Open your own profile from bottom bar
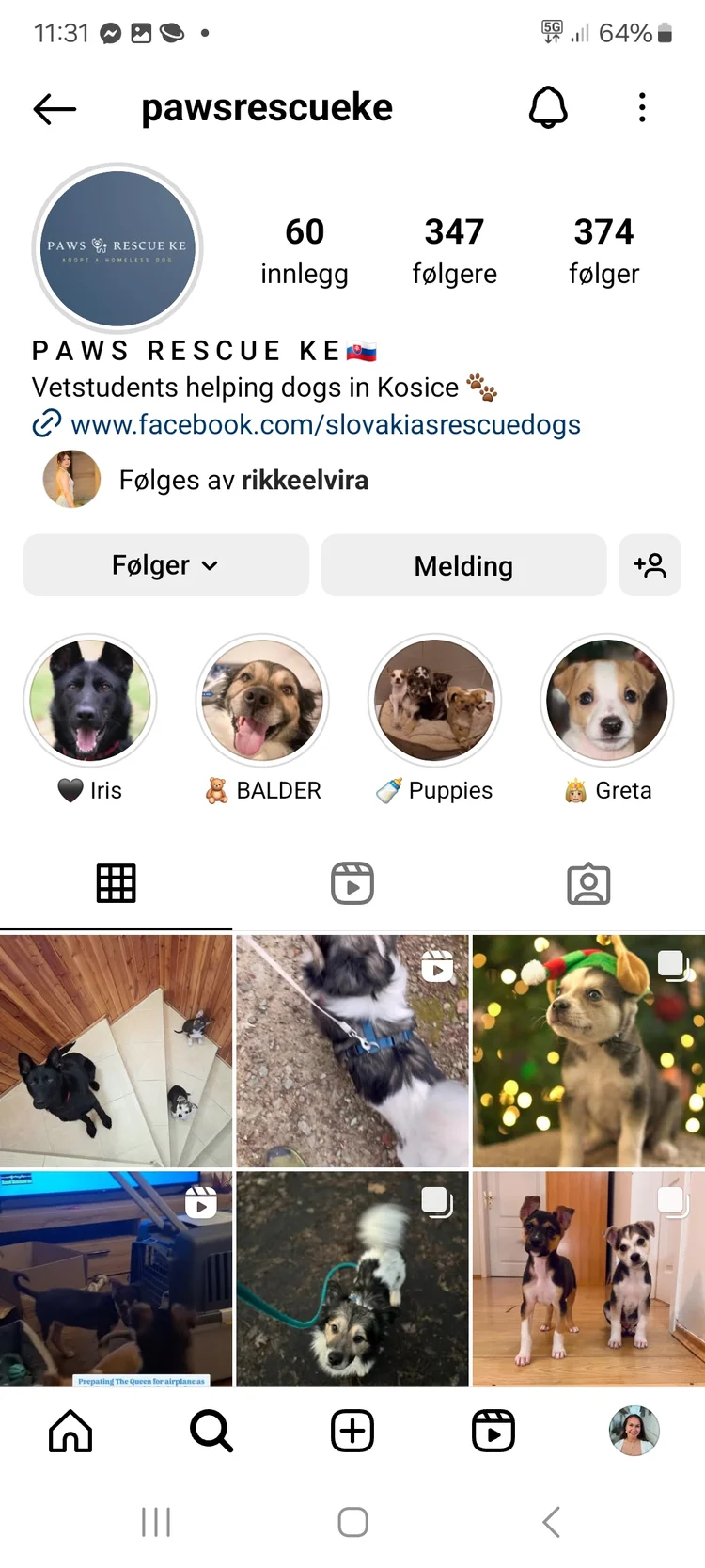Image resolution: width=705 pixels, height=1568 pixels. [634, 1432]
